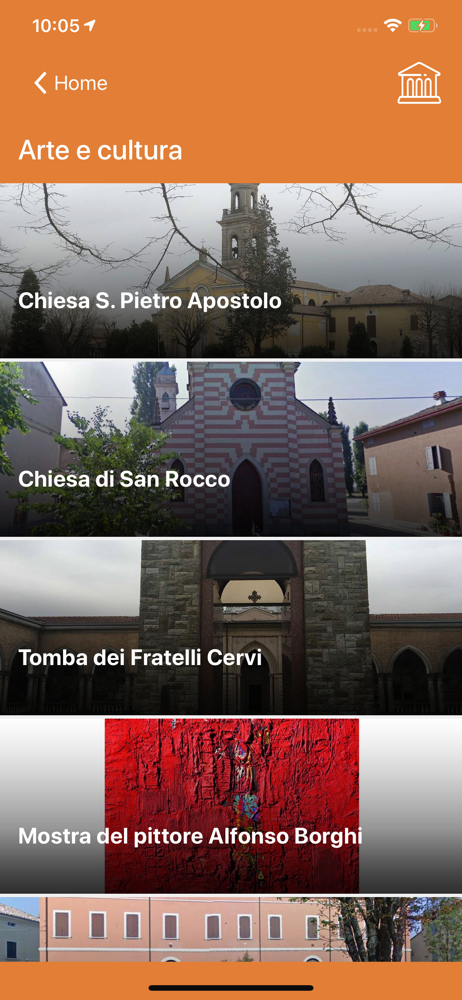
Task: View Tomba dei Fratelli Cervi
Action: [x=231, y=628]
